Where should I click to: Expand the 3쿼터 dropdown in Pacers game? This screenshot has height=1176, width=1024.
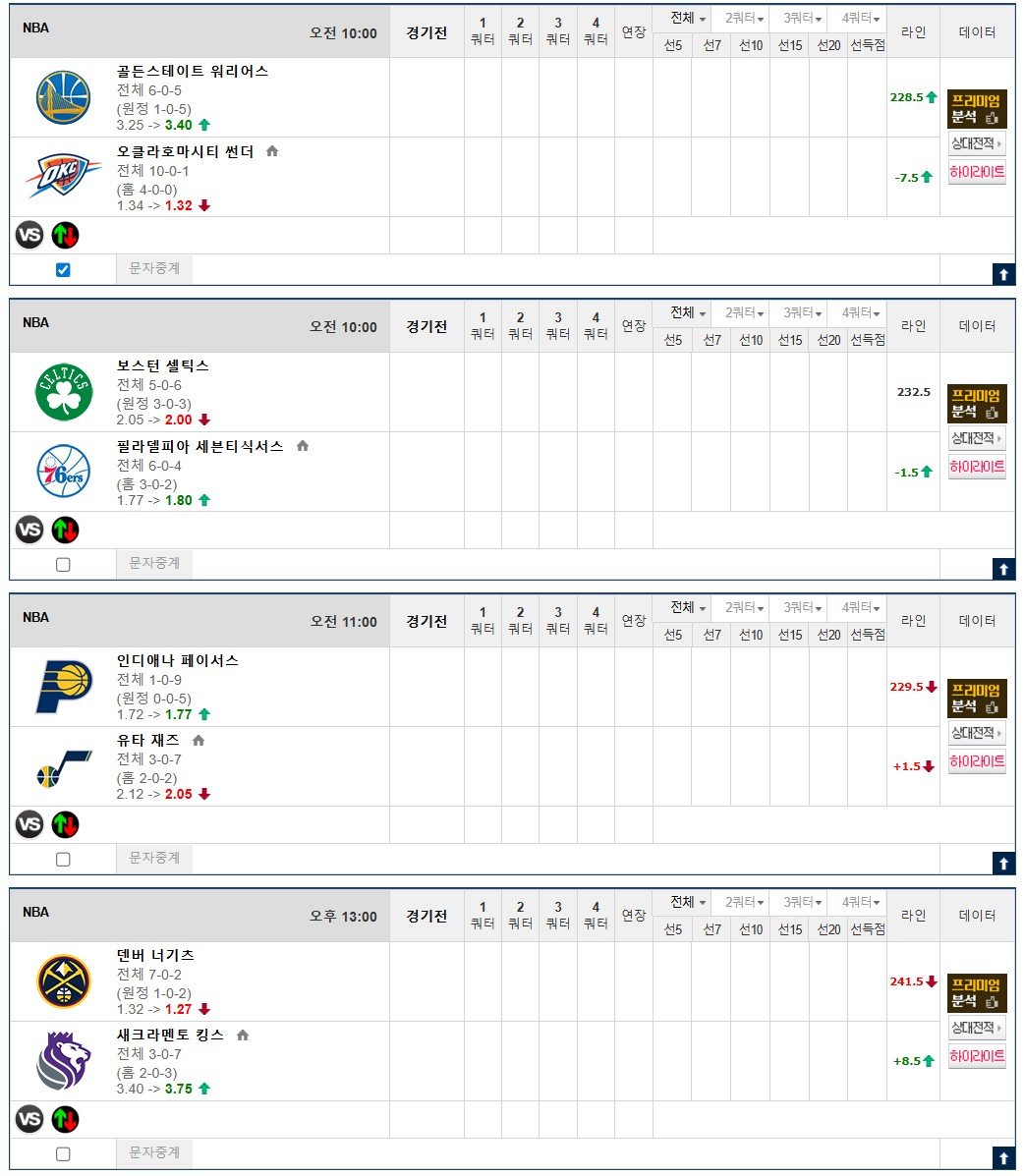pyautogui.click(x=802, y=608)
